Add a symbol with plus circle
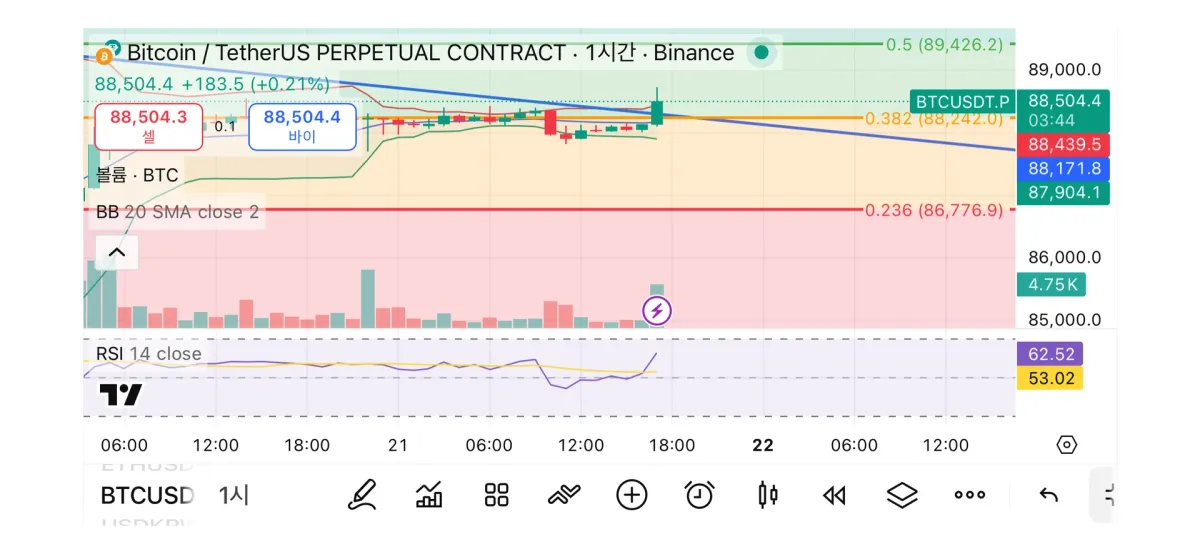The height and width of the screenshot is (554, 1200). (x=632, y=495)
